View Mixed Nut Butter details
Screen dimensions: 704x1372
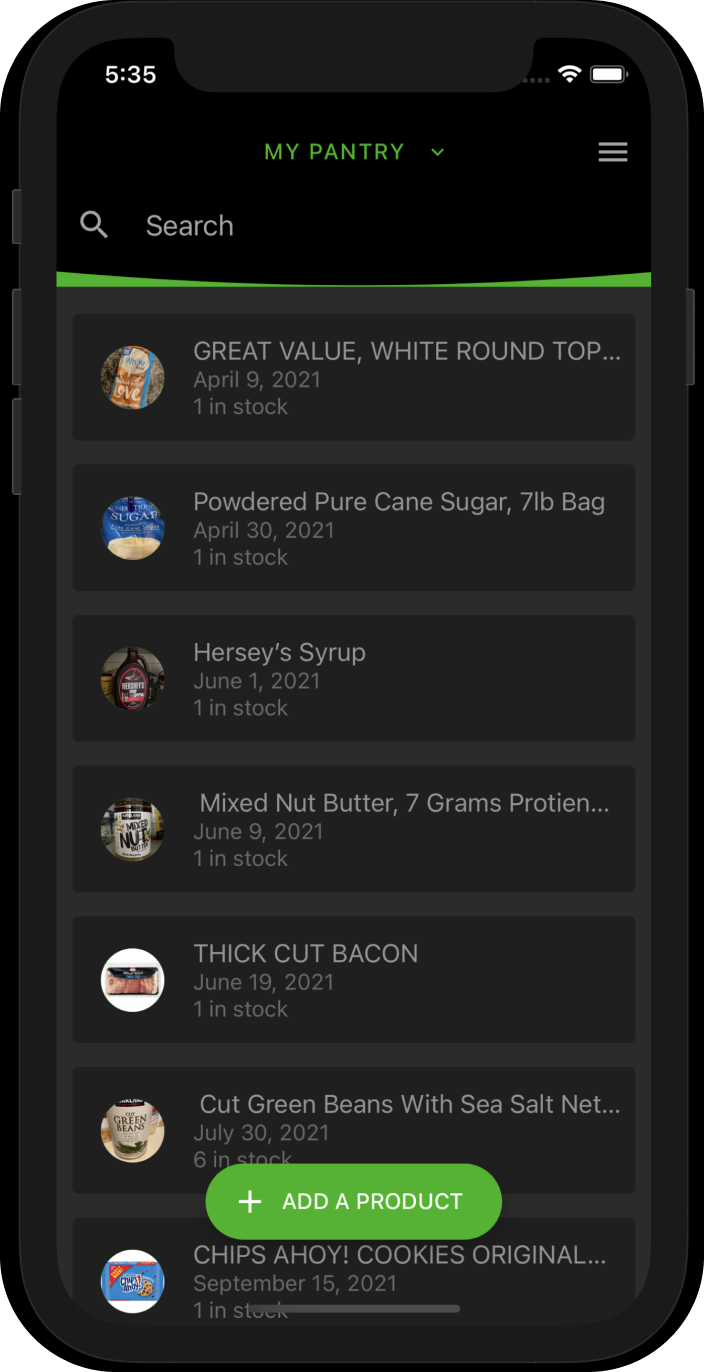353,828
